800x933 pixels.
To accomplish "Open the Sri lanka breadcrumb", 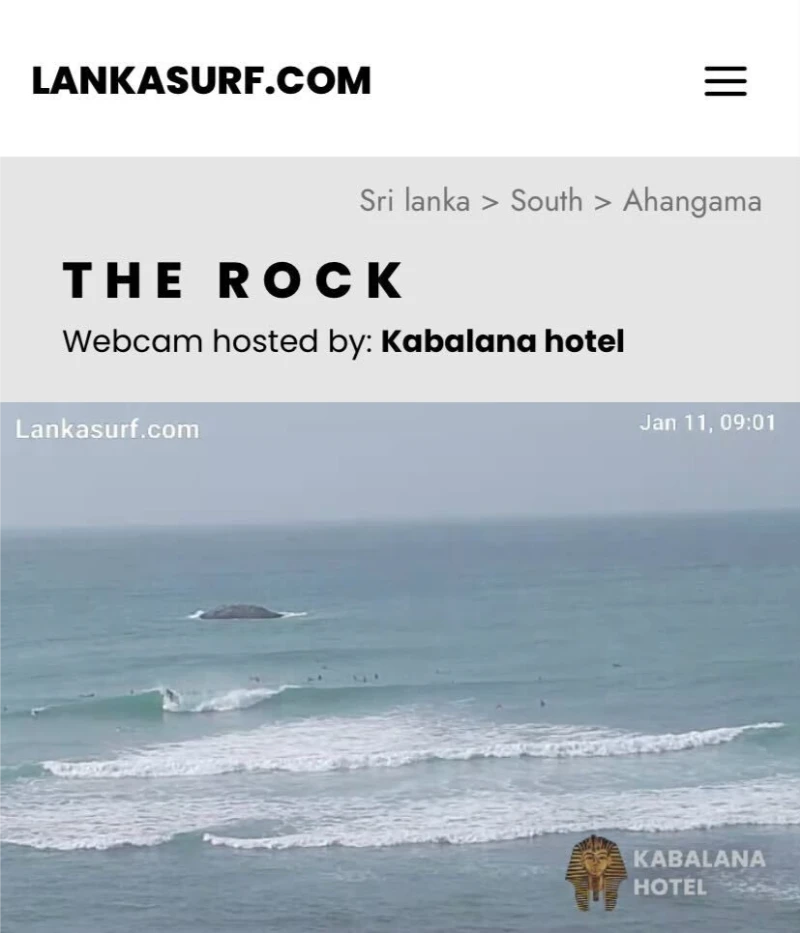I will 414,201.
